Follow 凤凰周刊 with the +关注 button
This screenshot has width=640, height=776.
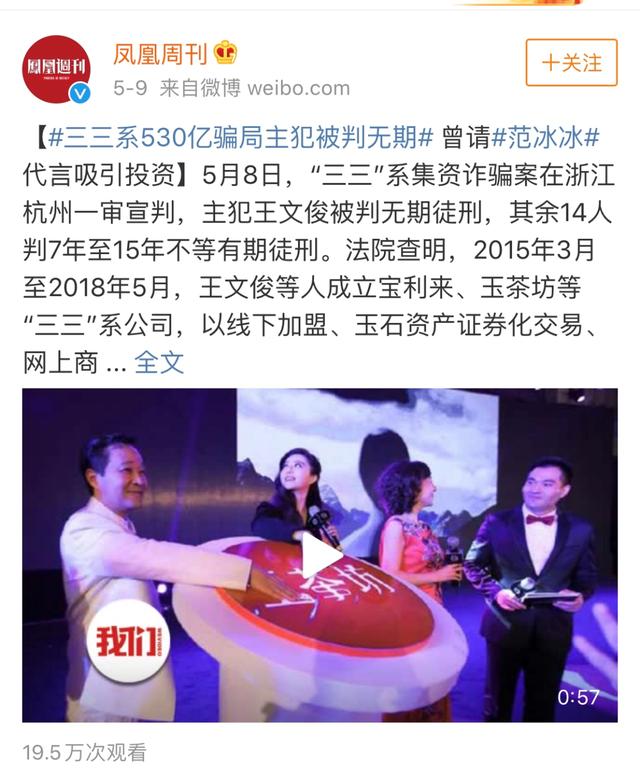(x=571, y=63)
